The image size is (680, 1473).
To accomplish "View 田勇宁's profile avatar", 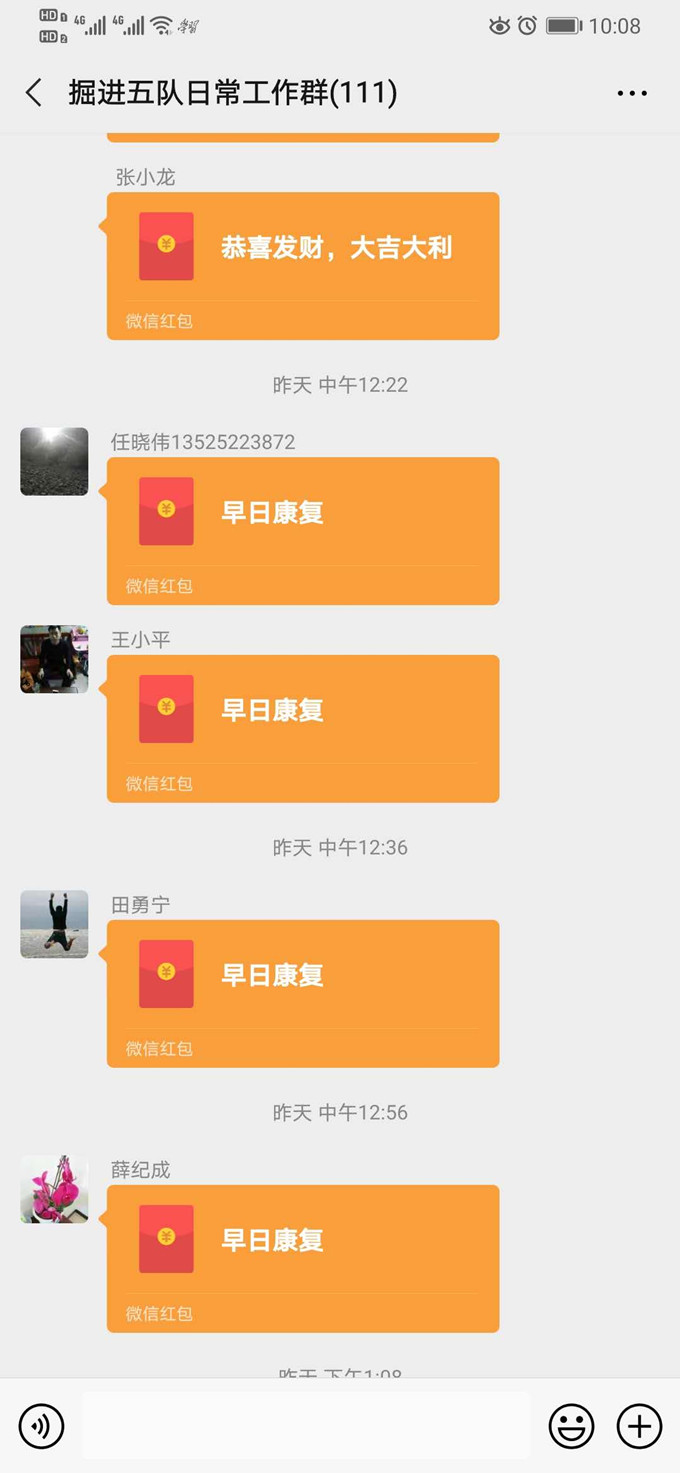I will pyautogui.click(x=54, y=925).
